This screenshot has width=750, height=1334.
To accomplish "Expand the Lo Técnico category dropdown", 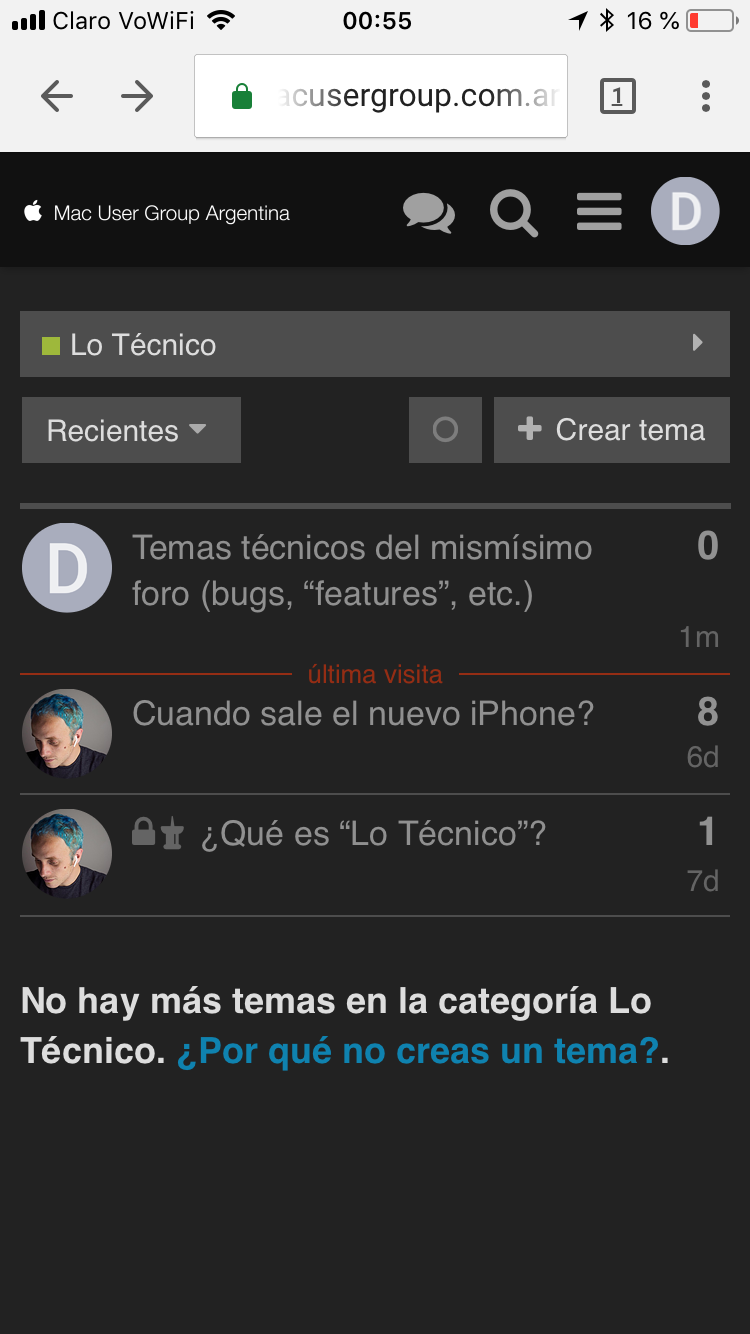I will (x=375, y=344).
